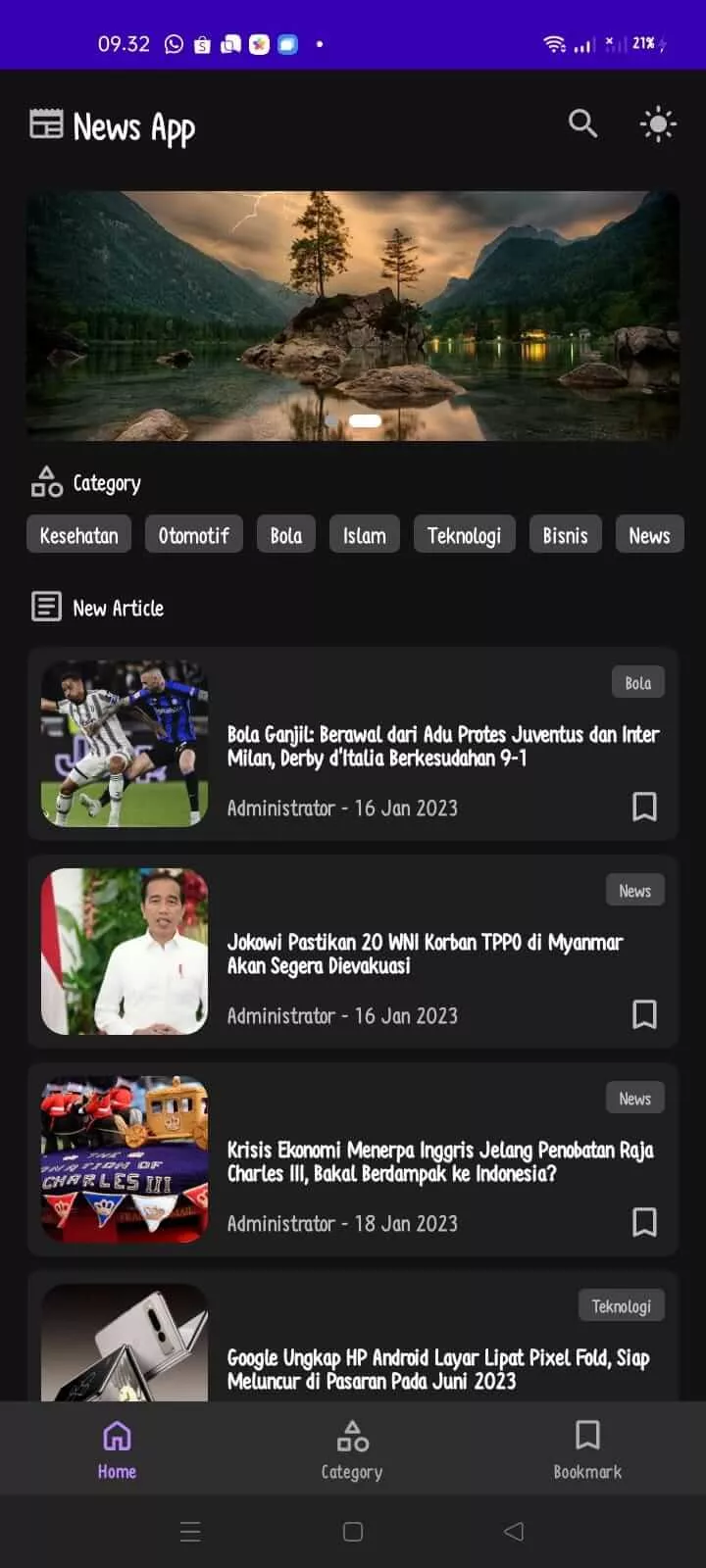The width and height of the screenshot is (706, 1568).
Task: Save the Raja Charles III article bookmark
Action: (644, 1222)
